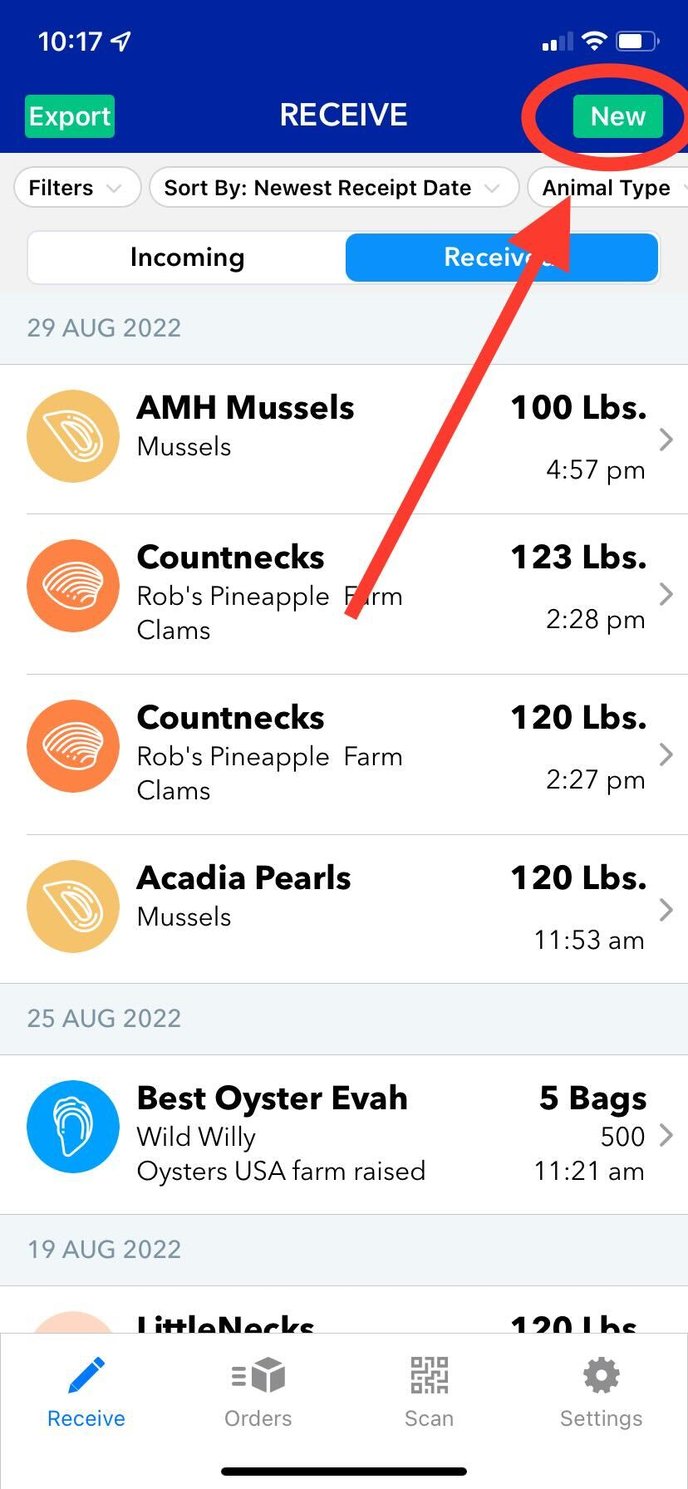This screenshot has width=688, height=1489.
Task: Open the Filters dropdown
Action: (x=77, y=188)
